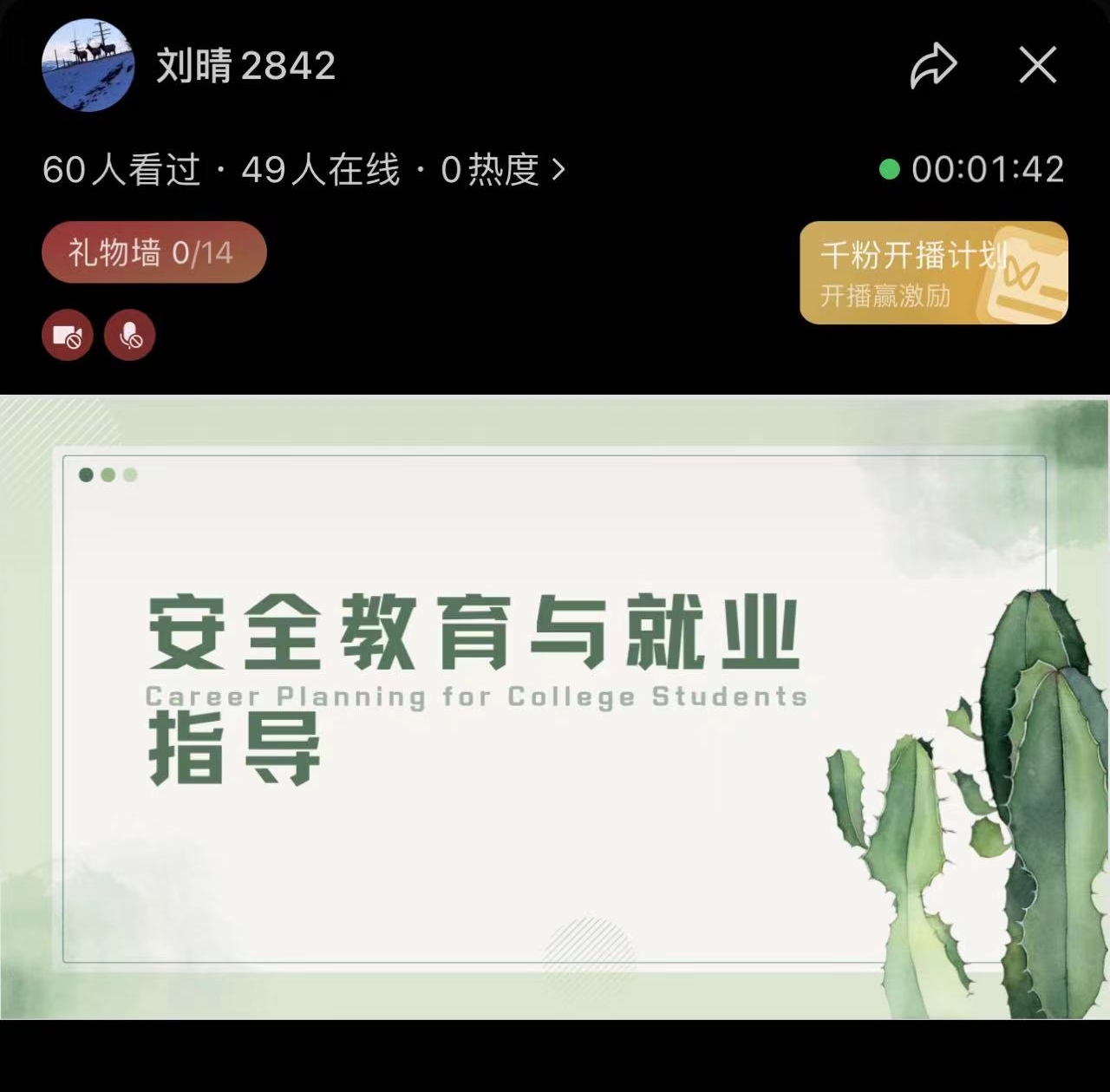Expand the viewer and 热度 stats
The image size is (1110, 1092).
pos(304,169)
